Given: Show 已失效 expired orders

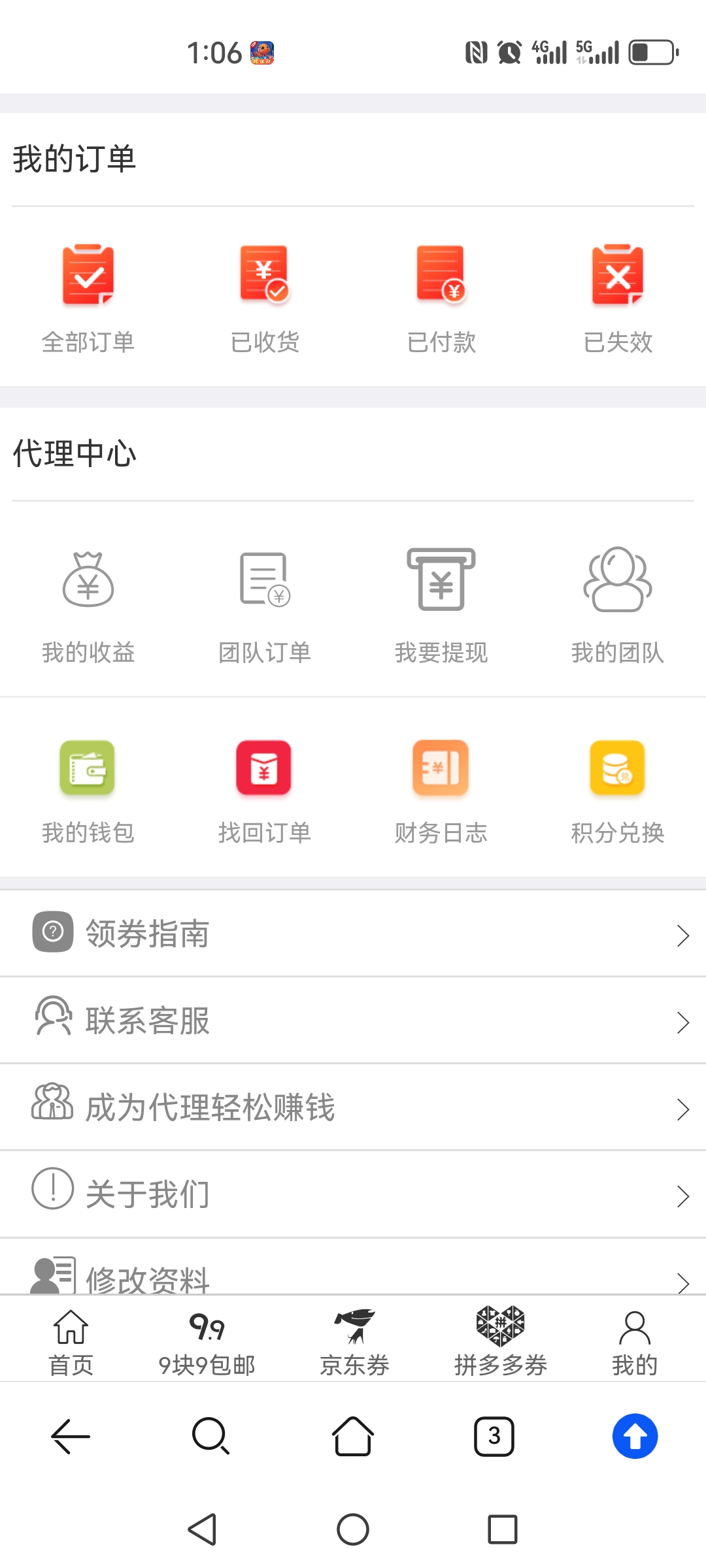Looking at the screenshot, I should (618, 297).
